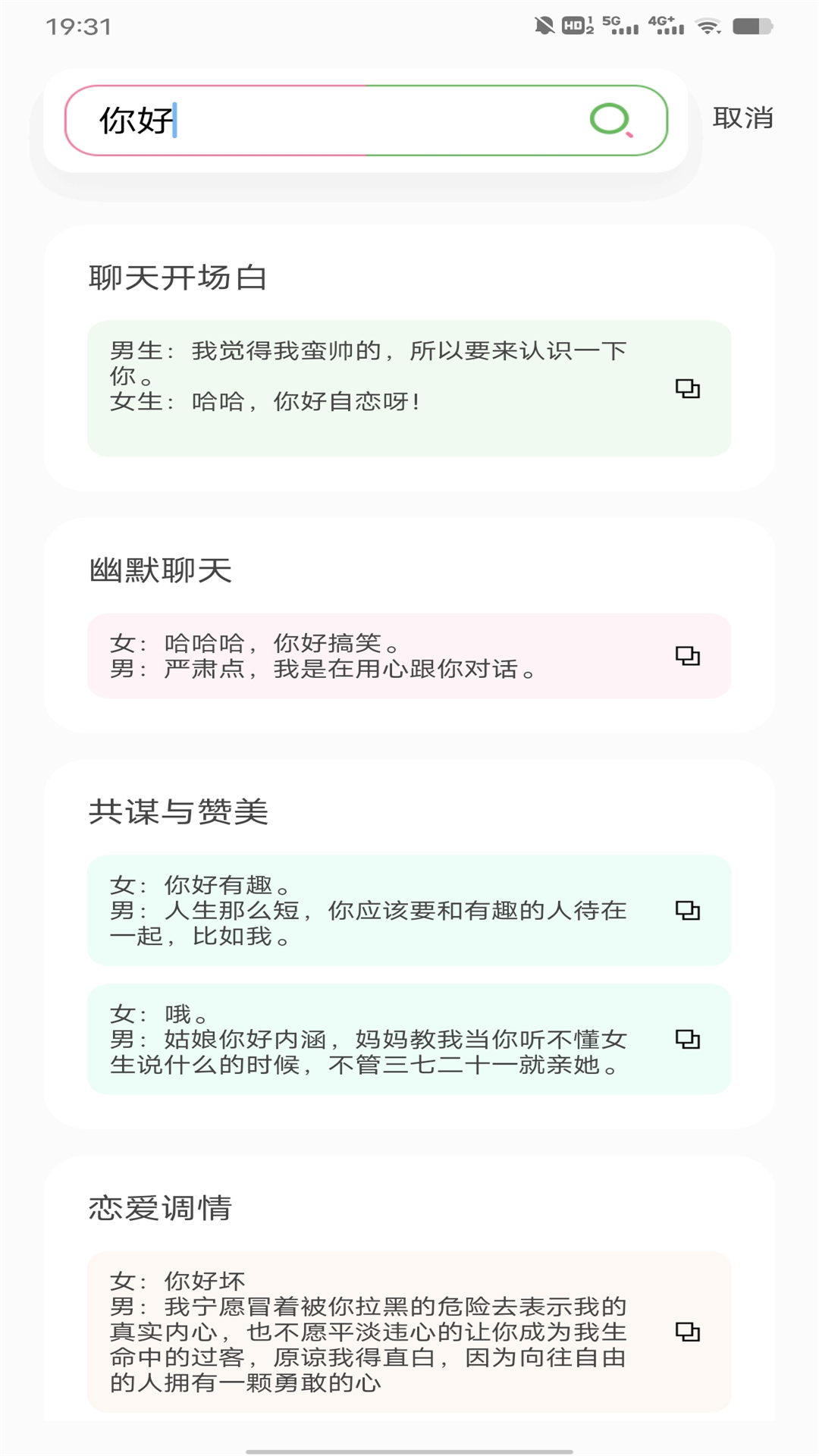819x1456 pixels.
Task: Tap the search input containing 你好
Action: [x=303, y=118]
